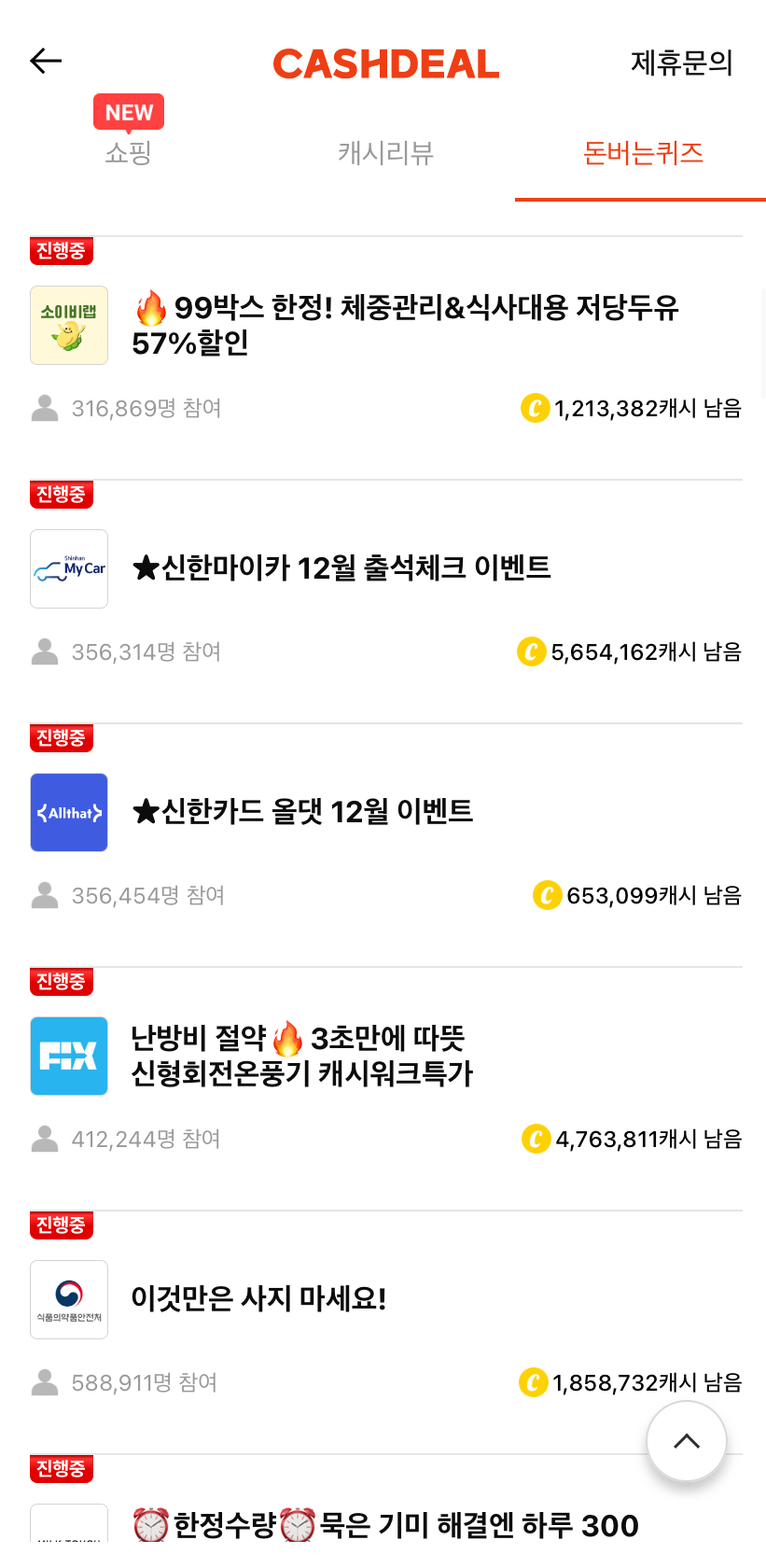The width and height of the screenshot is (766, 1568).
Task: Open the 신한마이카 12월 출석체크 이벤트 entry
Action: [x=342, y=568]
